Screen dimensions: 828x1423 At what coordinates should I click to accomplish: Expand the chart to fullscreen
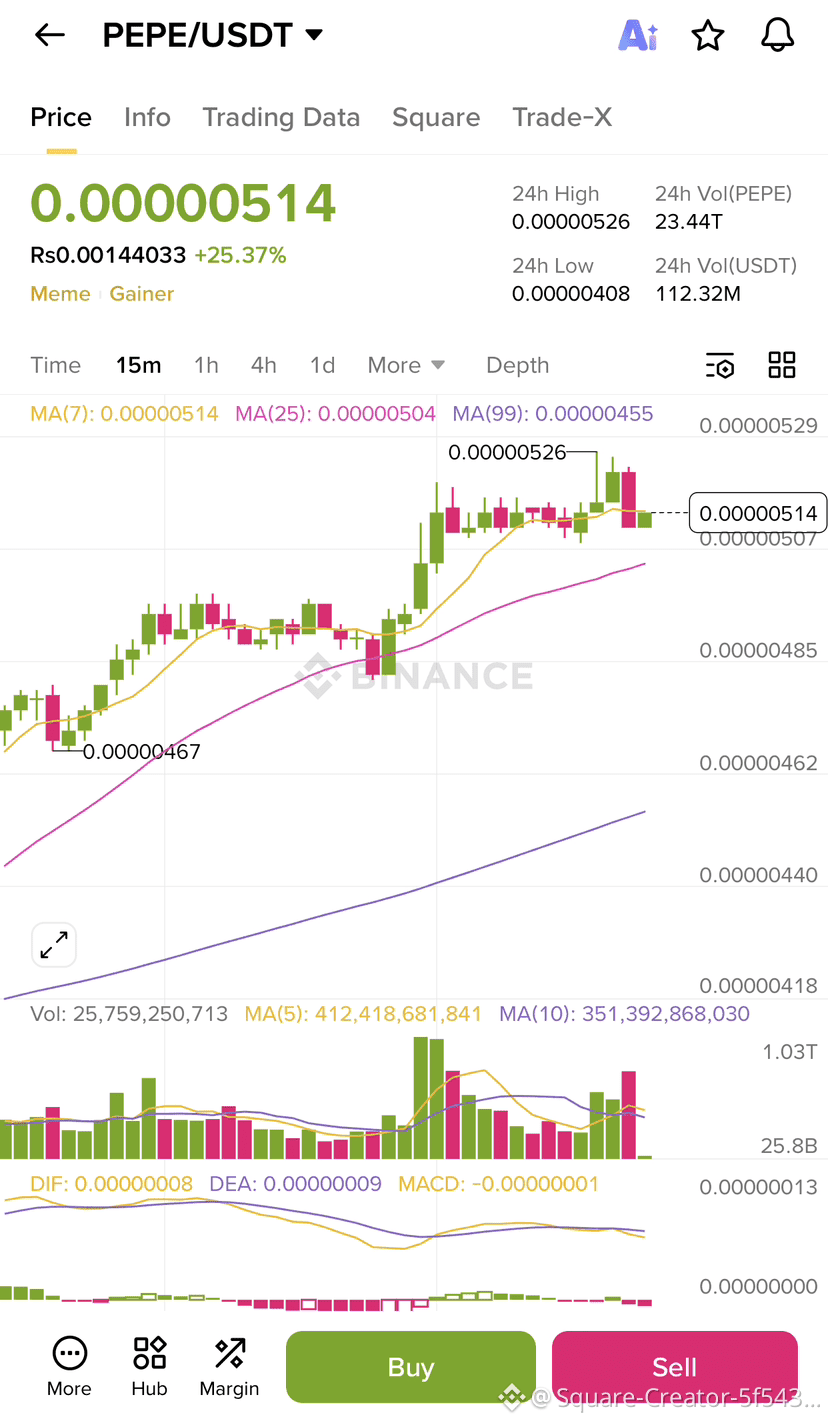(54, 944)
